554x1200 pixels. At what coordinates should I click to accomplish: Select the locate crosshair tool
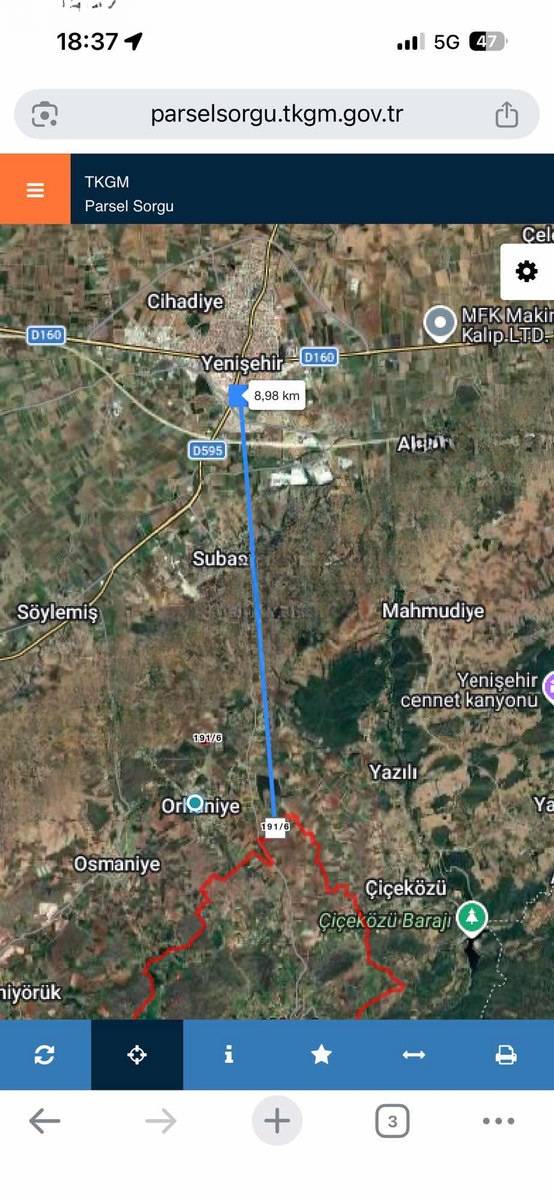[137, 1055]
